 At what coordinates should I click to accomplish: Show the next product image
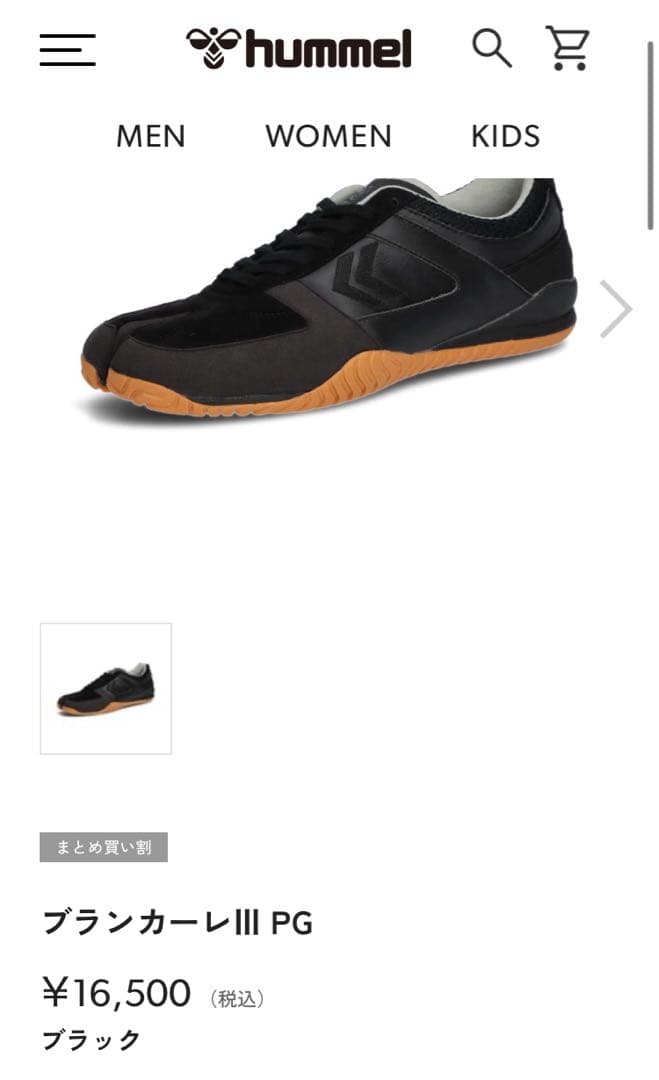click(614, 309)
